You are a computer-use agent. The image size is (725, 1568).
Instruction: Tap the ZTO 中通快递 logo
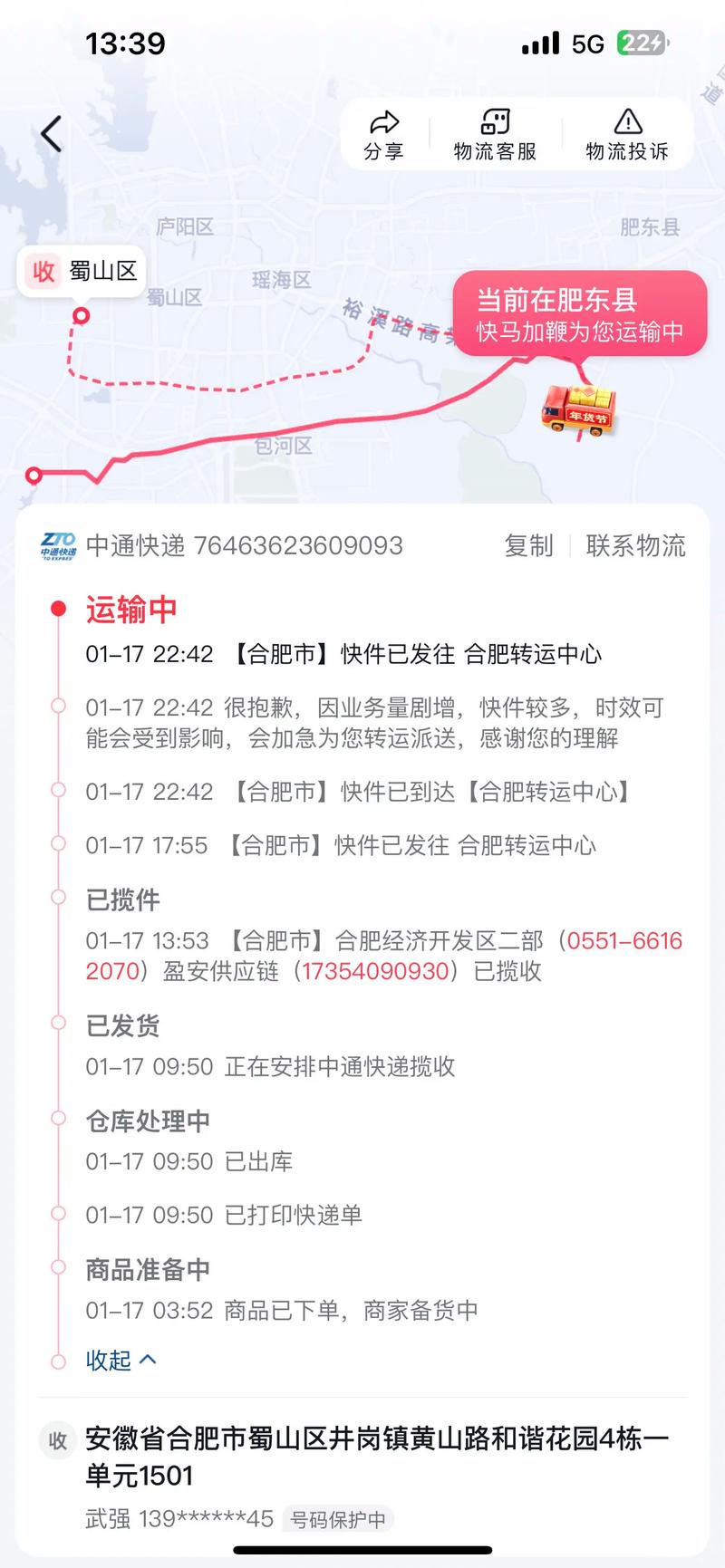coord(55,545)
